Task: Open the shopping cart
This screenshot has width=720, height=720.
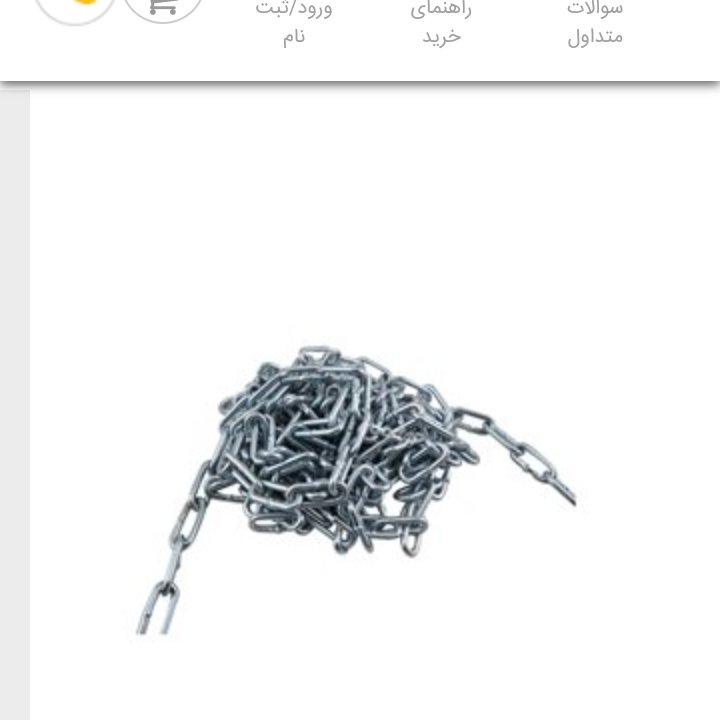Action: coord(163,8)
